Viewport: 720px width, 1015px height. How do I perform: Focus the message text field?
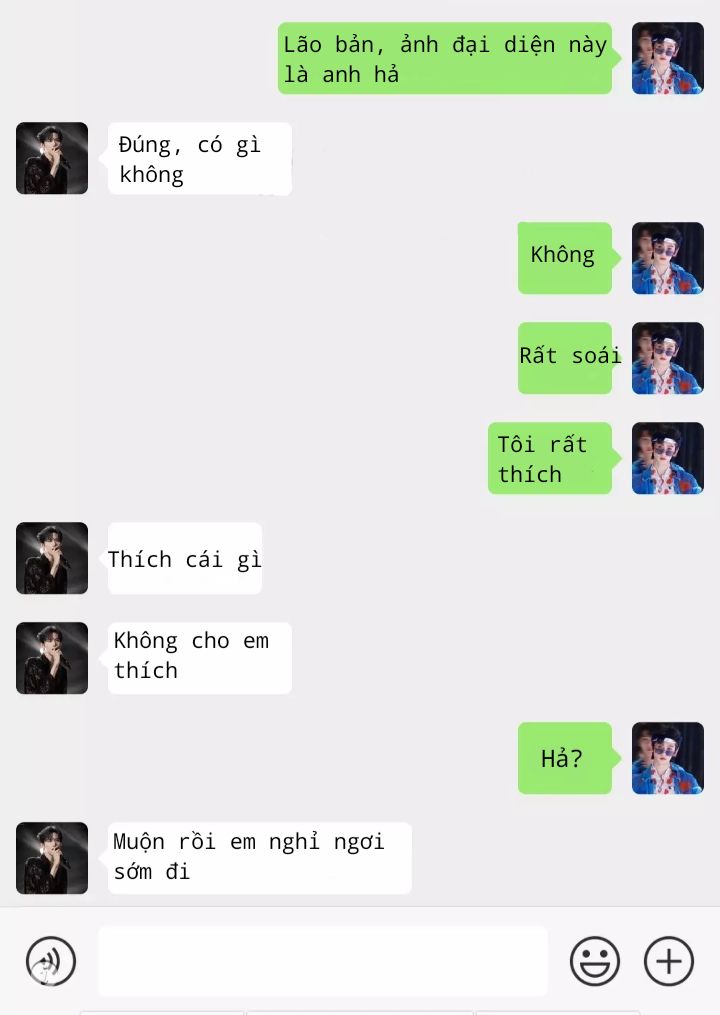322,961
